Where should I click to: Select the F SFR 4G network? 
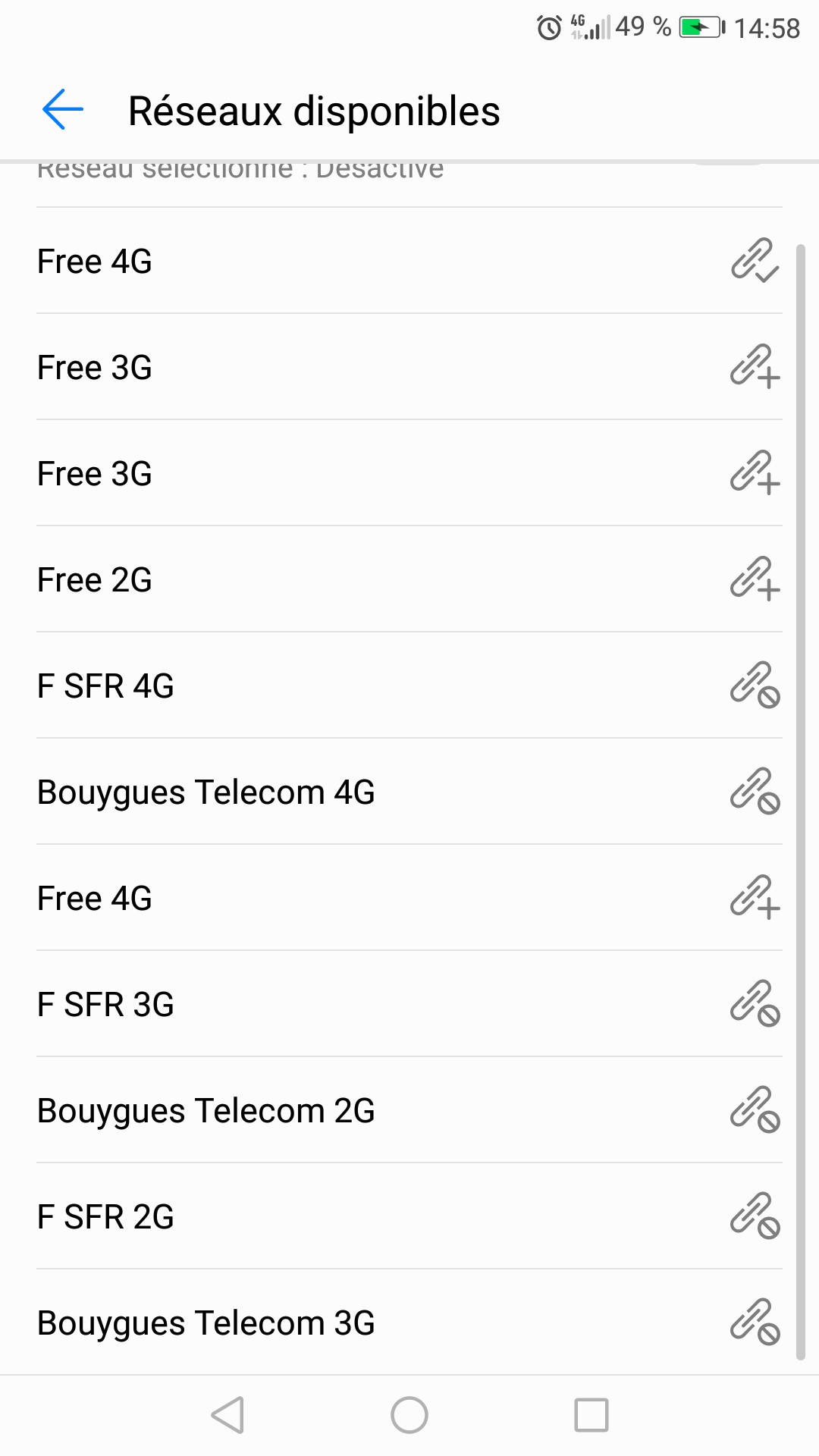pyautogui.click(x=409, y=686)
